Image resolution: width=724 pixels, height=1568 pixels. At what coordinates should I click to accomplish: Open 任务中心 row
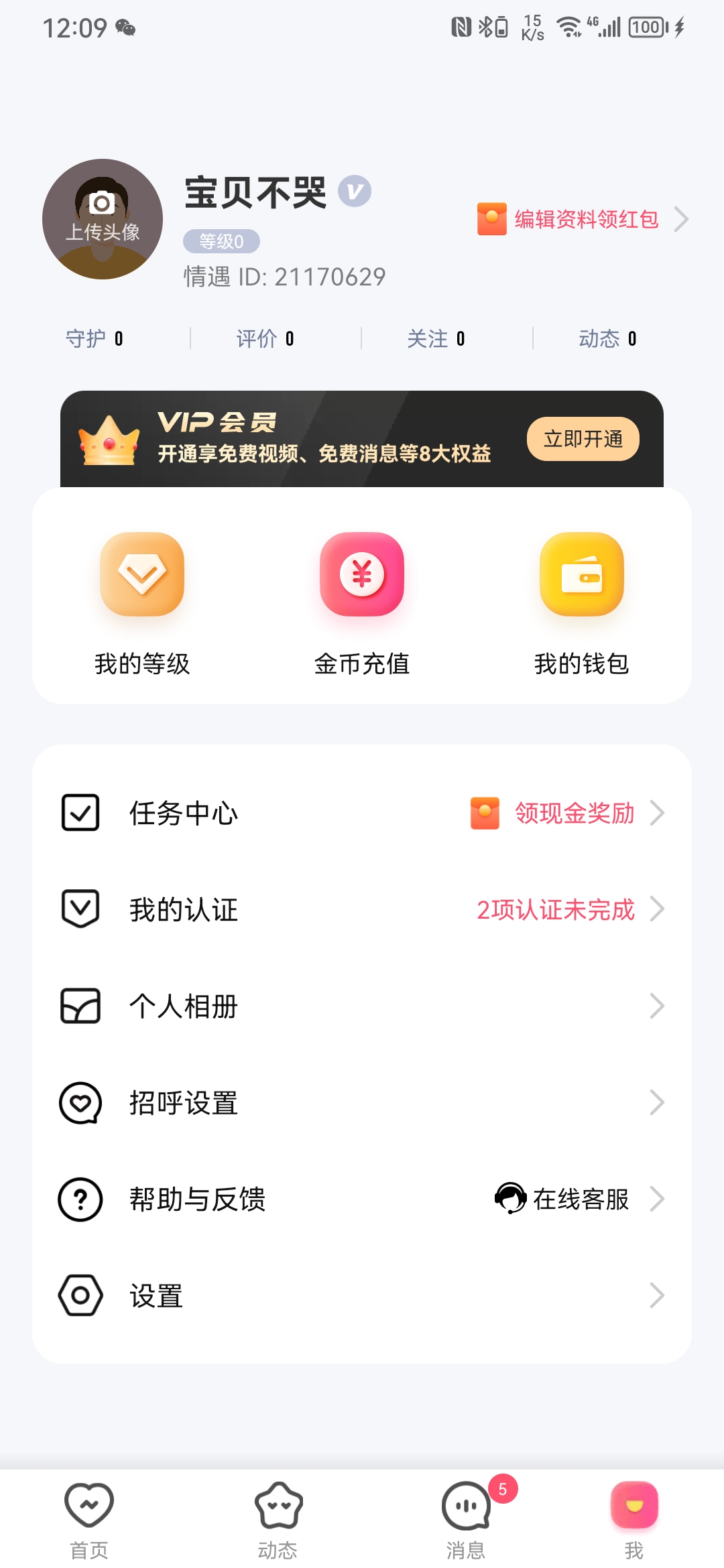click(x=362, y=813)
